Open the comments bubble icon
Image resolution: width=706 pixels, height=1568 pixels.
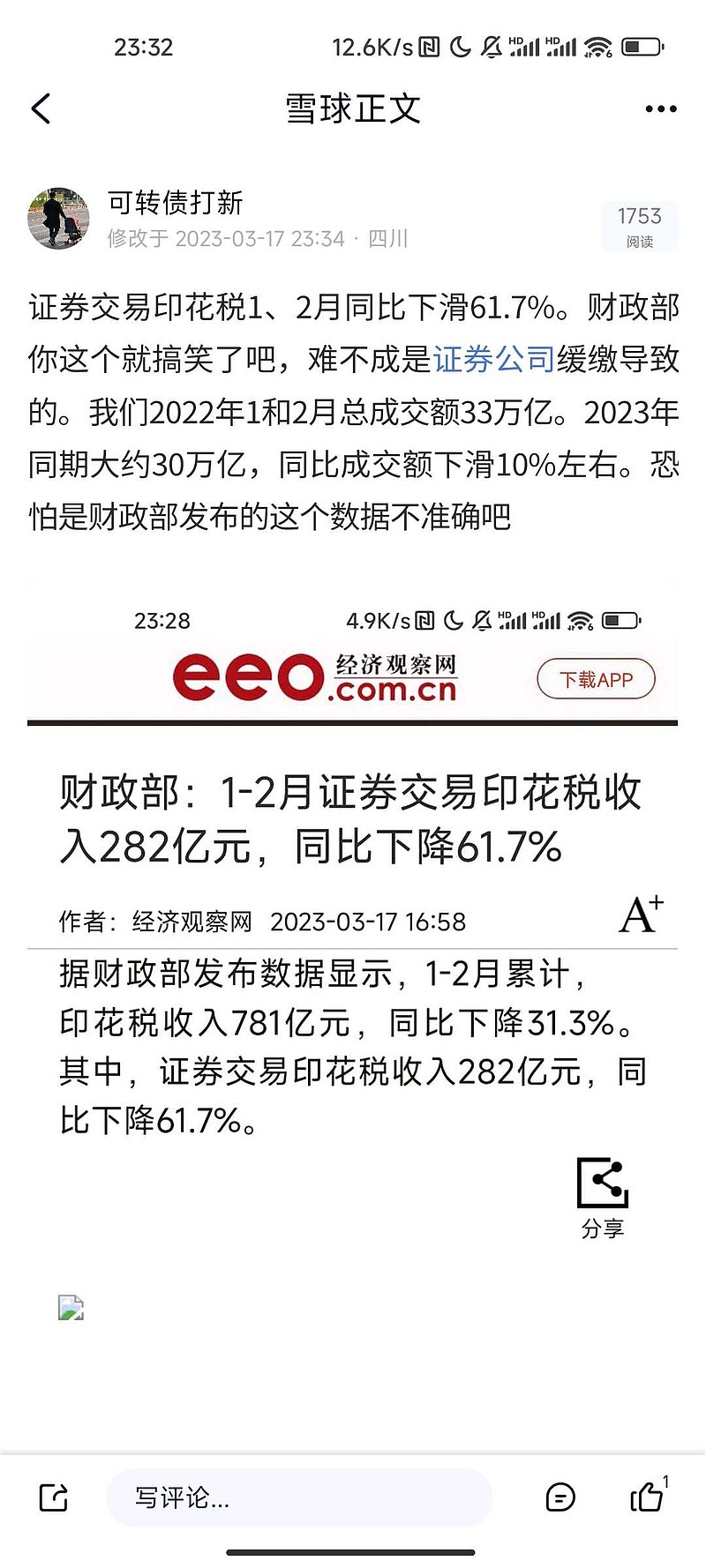point(561,1497)
